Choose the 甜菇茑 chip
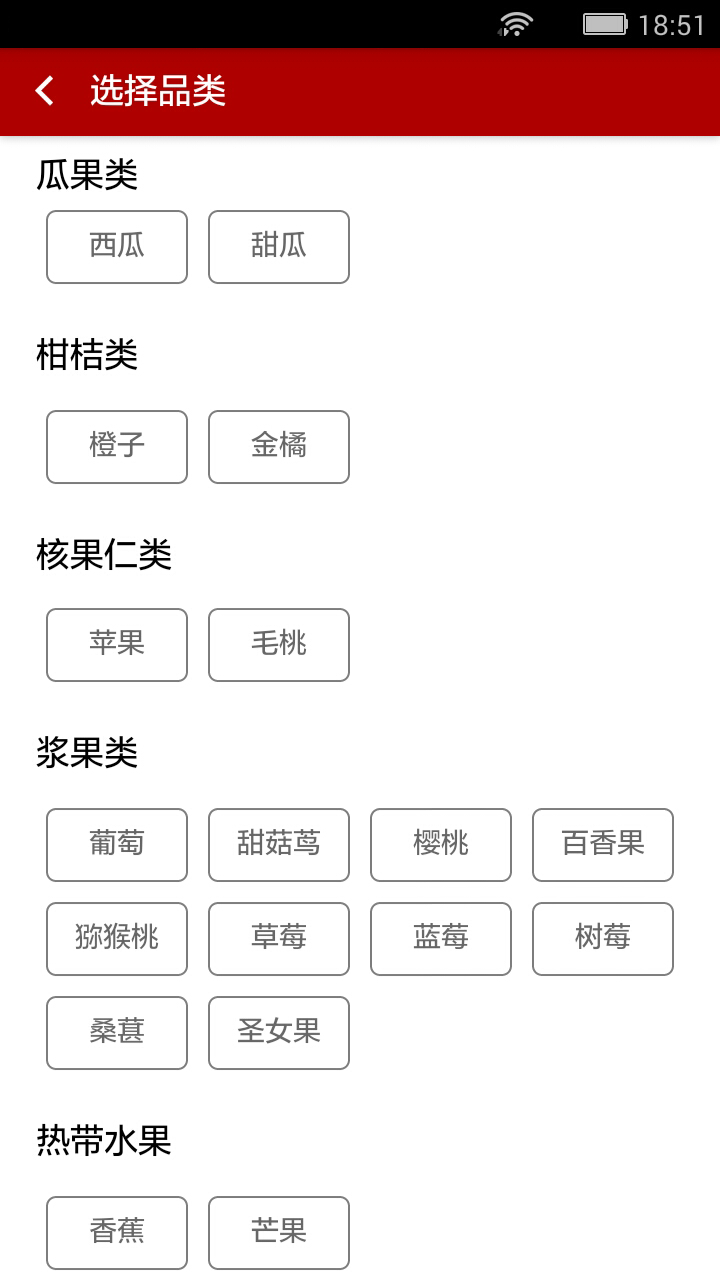The image size is (720, 1280). point(279,845)
